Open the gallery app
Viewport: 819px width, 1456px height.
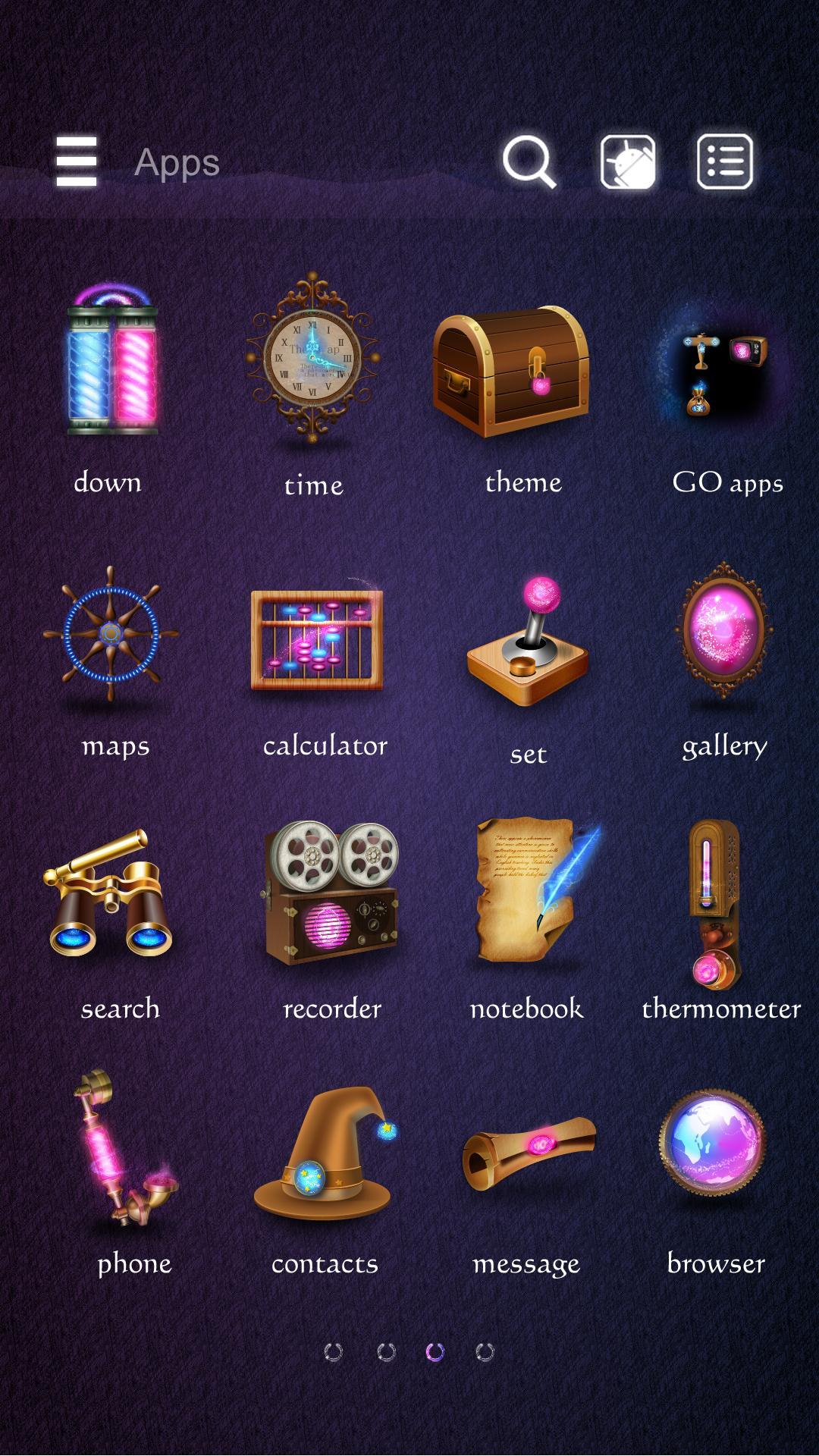point(724,631)
